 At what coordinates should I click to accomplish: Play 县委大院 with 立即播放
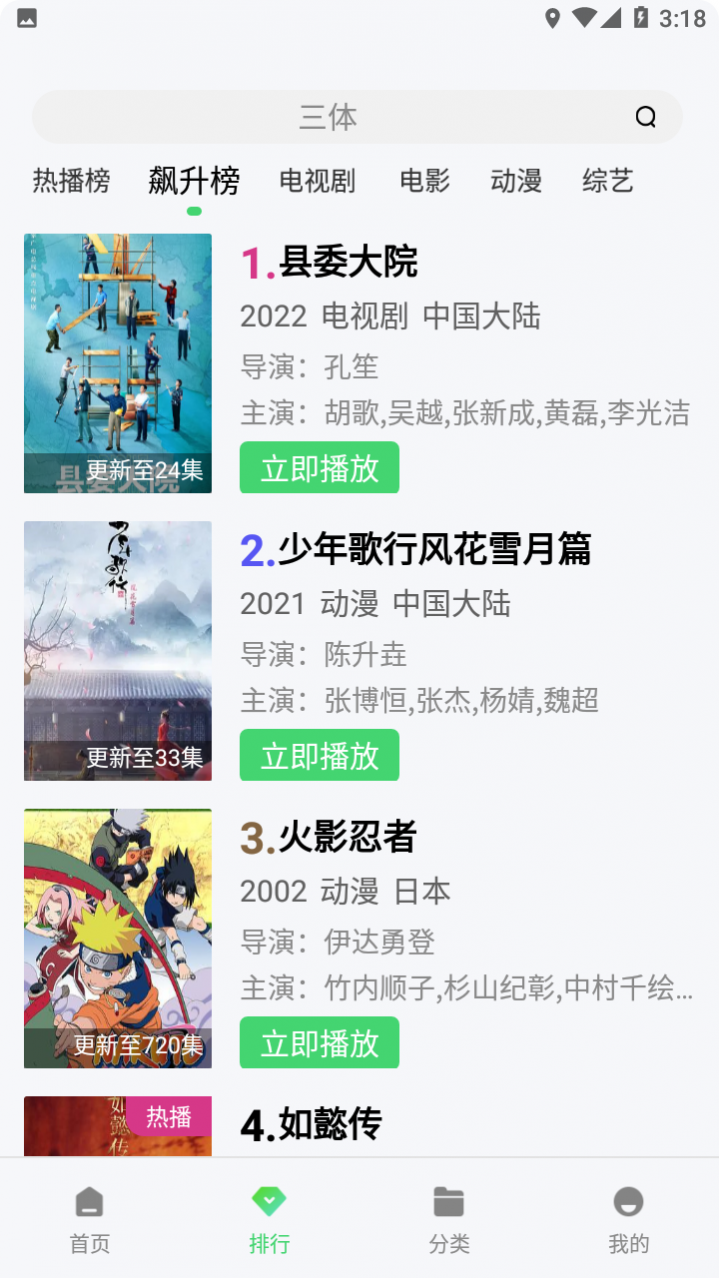click(319, 468)
